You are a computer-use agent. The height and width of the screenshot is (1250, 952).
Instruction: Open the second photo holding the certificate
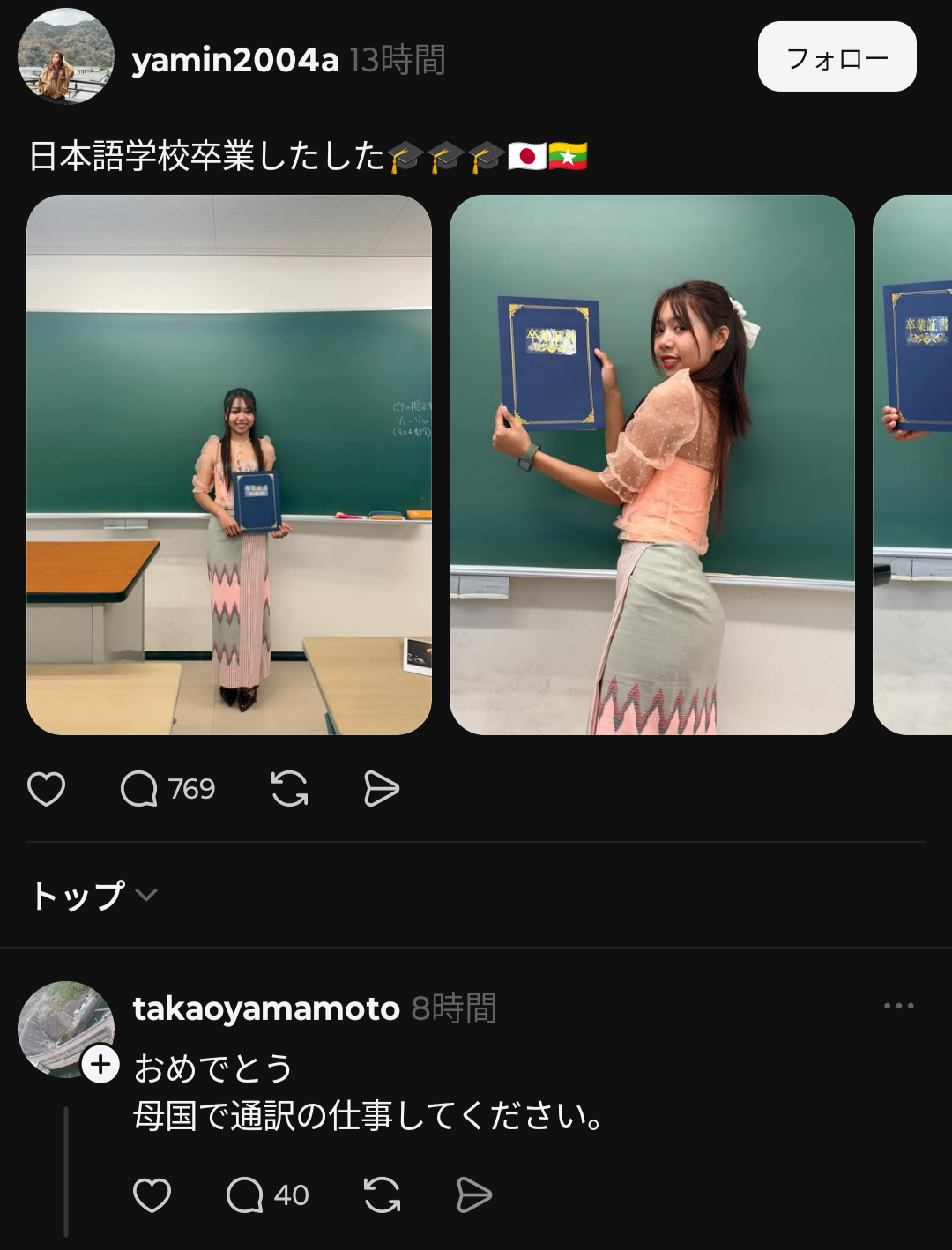coord(652,465)
